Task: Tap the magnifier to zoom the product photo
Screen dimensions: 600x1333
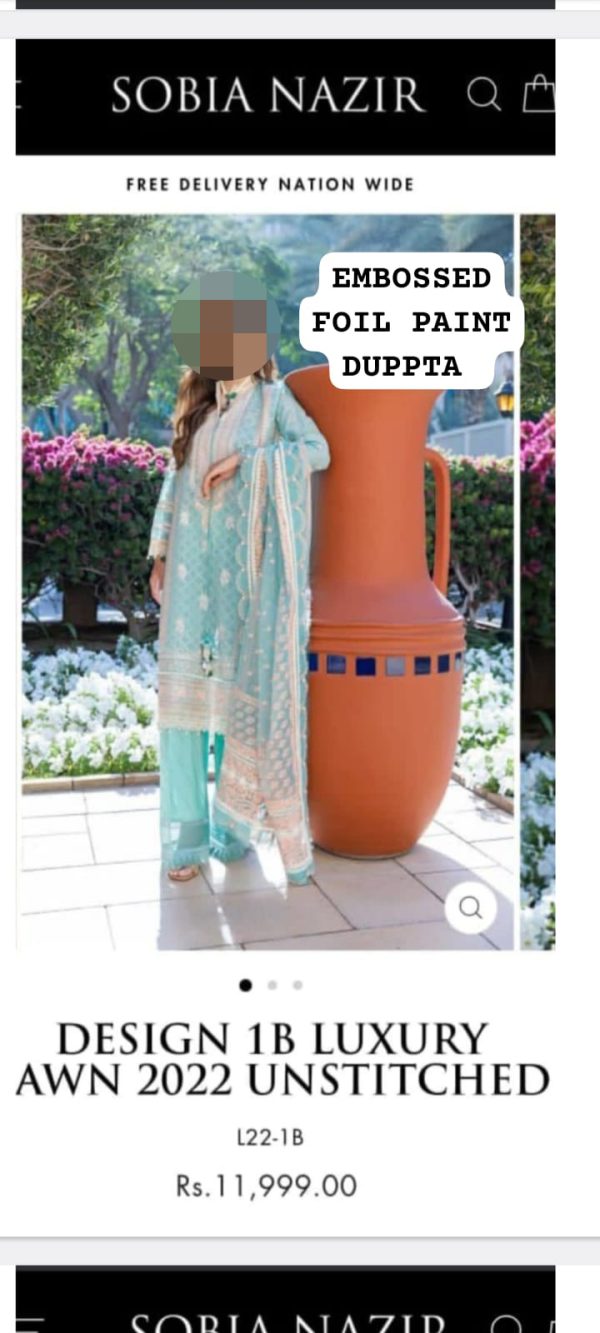Action: click(x=471, y=907)
